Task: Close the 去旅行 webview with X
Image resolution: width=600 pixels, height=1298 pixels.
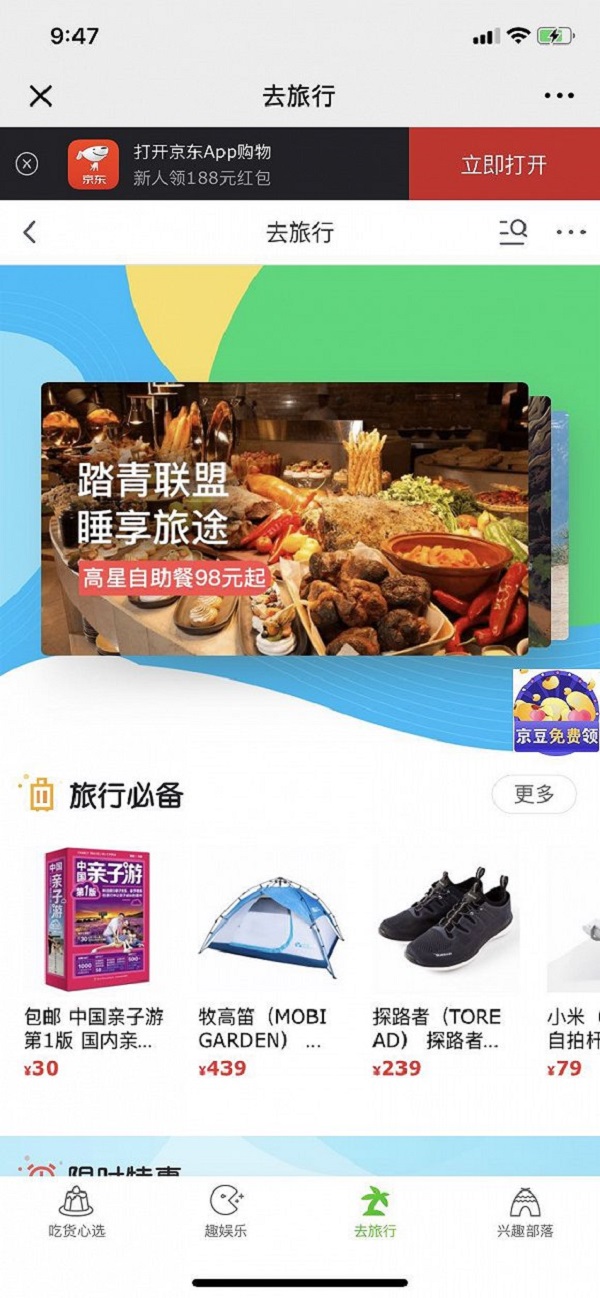Action: (40, 96)
